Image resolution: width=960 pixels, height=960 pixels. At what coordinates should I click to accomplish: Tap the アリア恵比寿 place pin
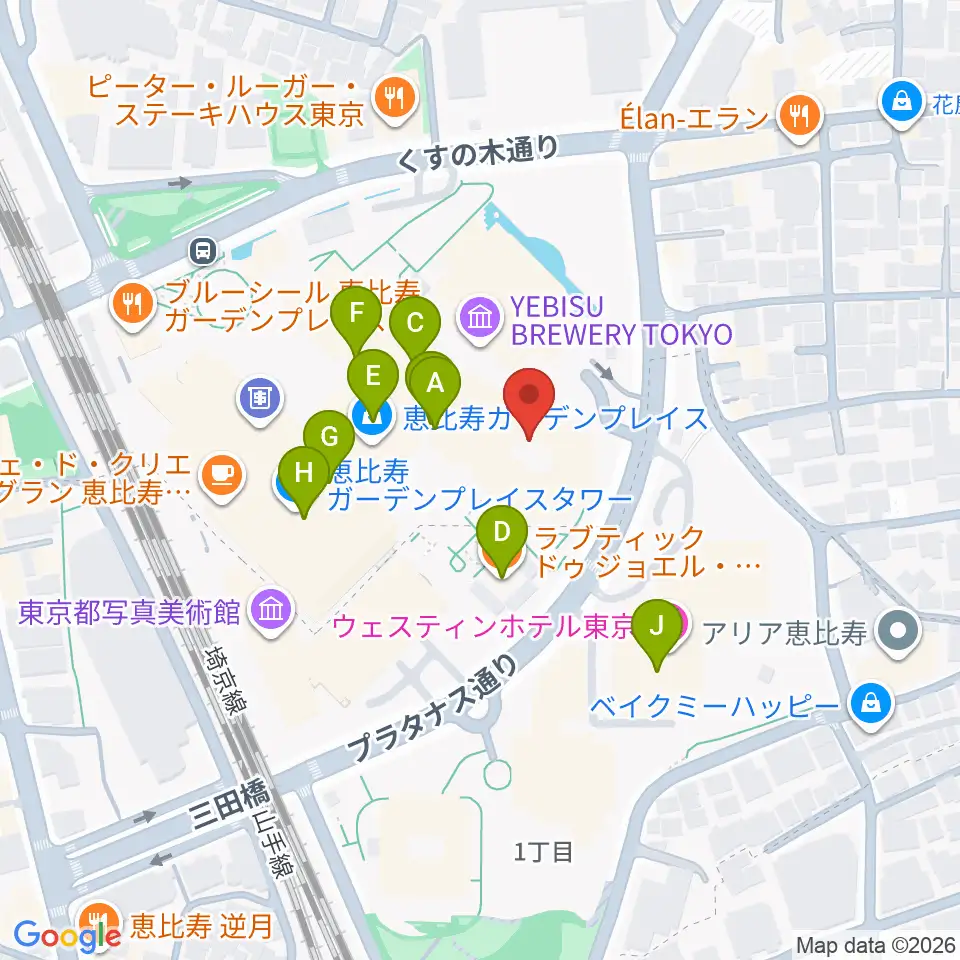coord(898,632)
